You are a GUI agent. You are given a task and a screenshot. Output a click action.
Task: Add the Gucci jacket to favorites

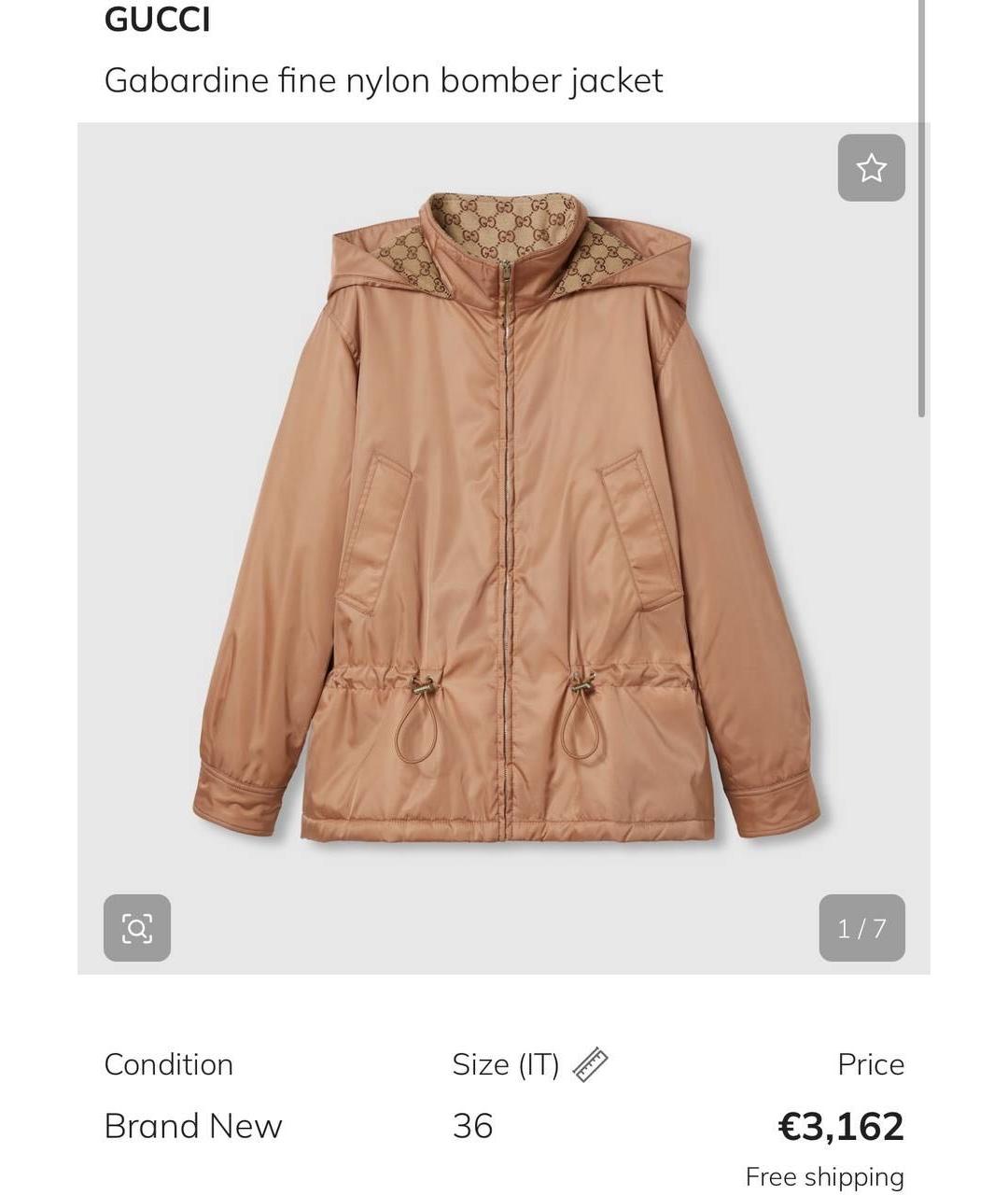[x=871, y=168]
